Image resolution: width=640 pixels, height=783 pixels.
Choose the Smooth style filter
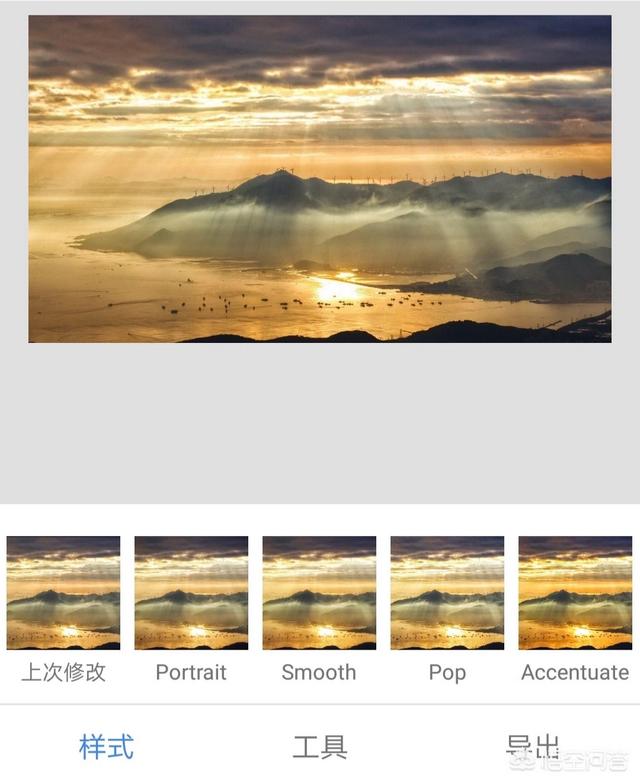(319, 594)
